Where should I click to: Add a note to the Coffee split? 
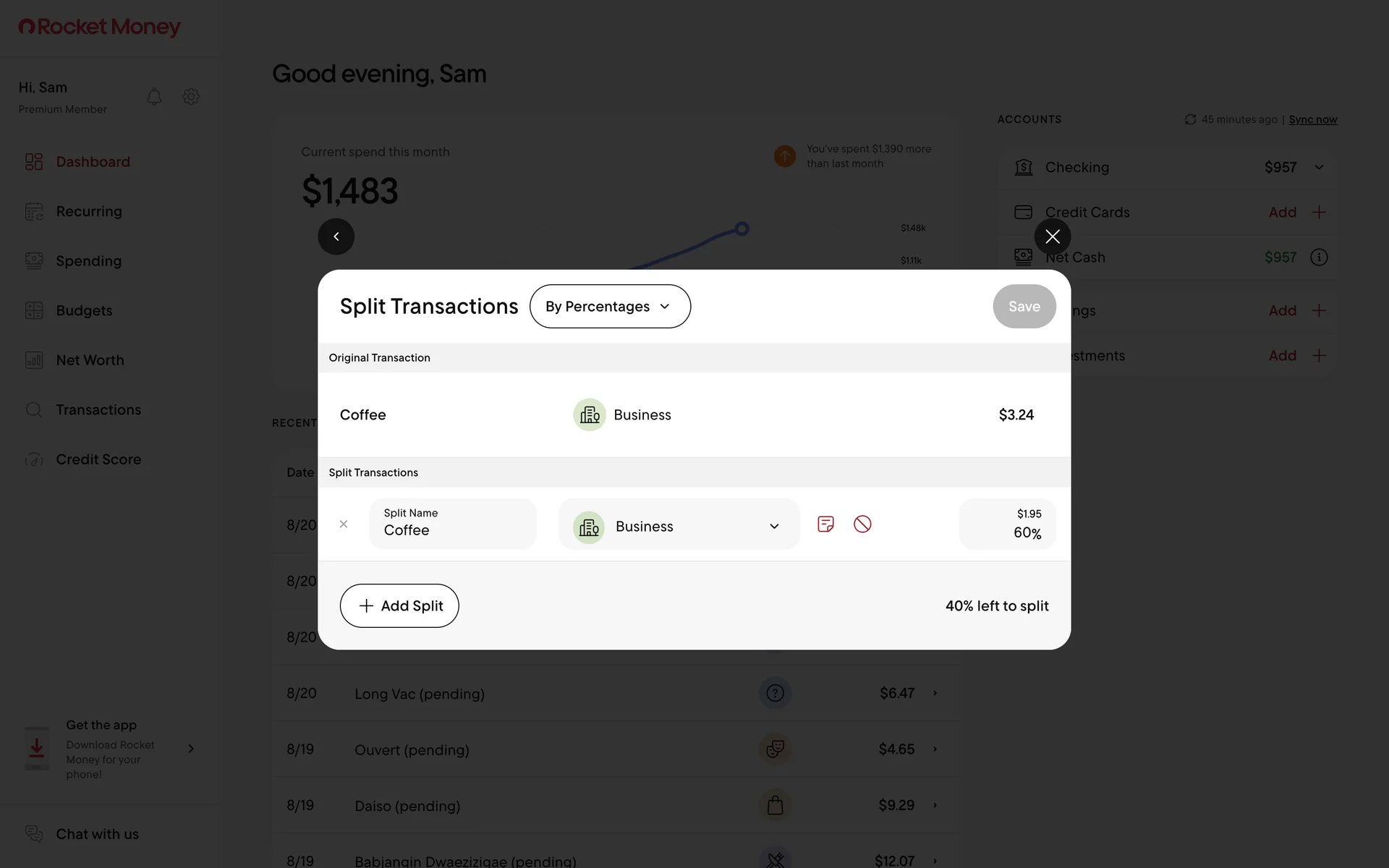825,524
